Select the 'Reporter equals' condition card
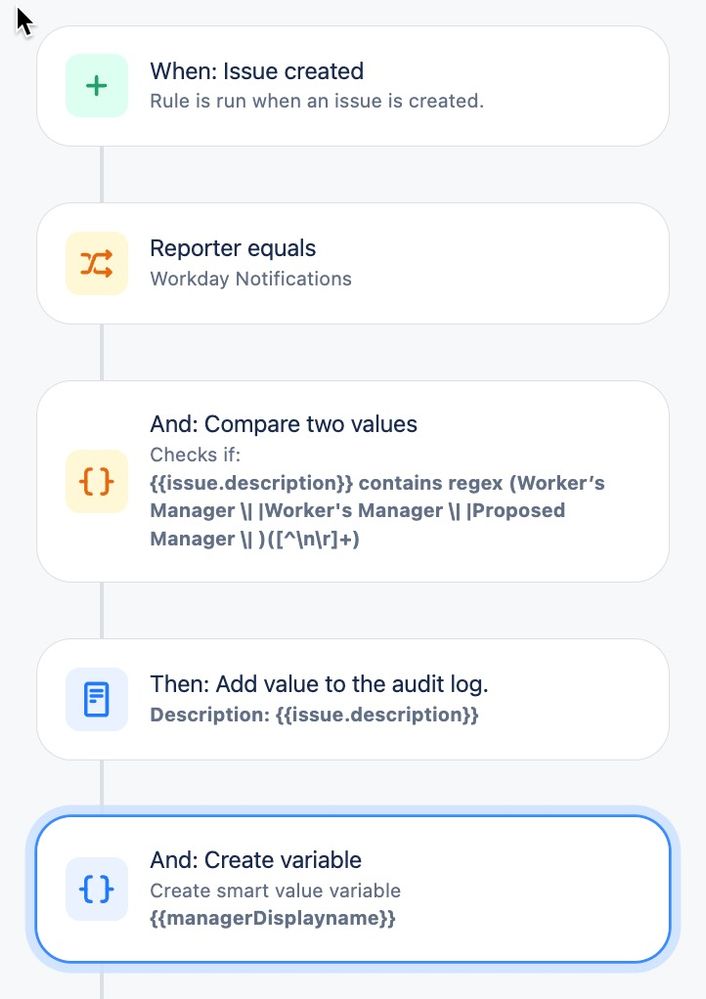 [x=352, y=263]
